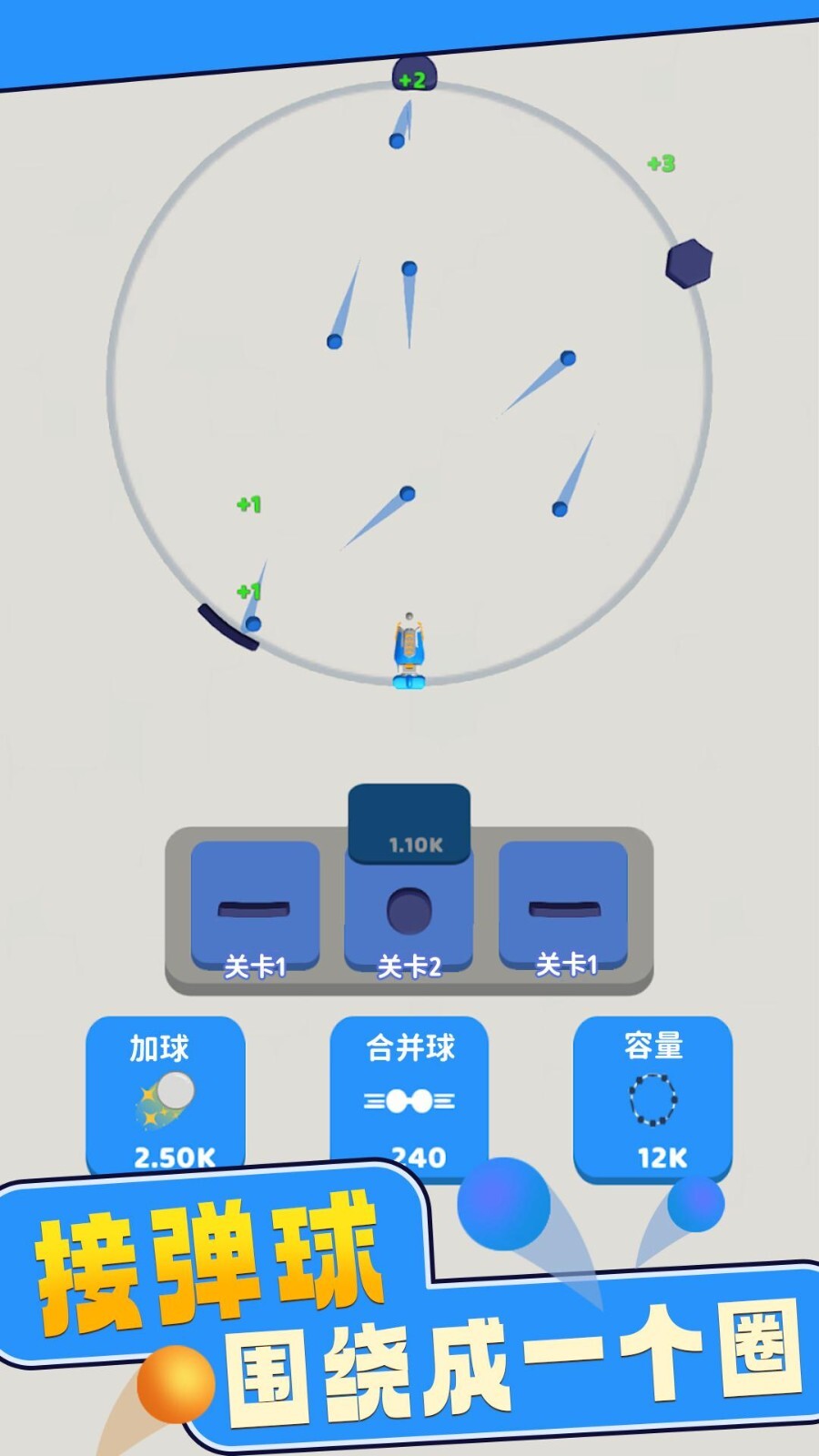Tap the 合并球 merge balls icon

[411, 1101]
